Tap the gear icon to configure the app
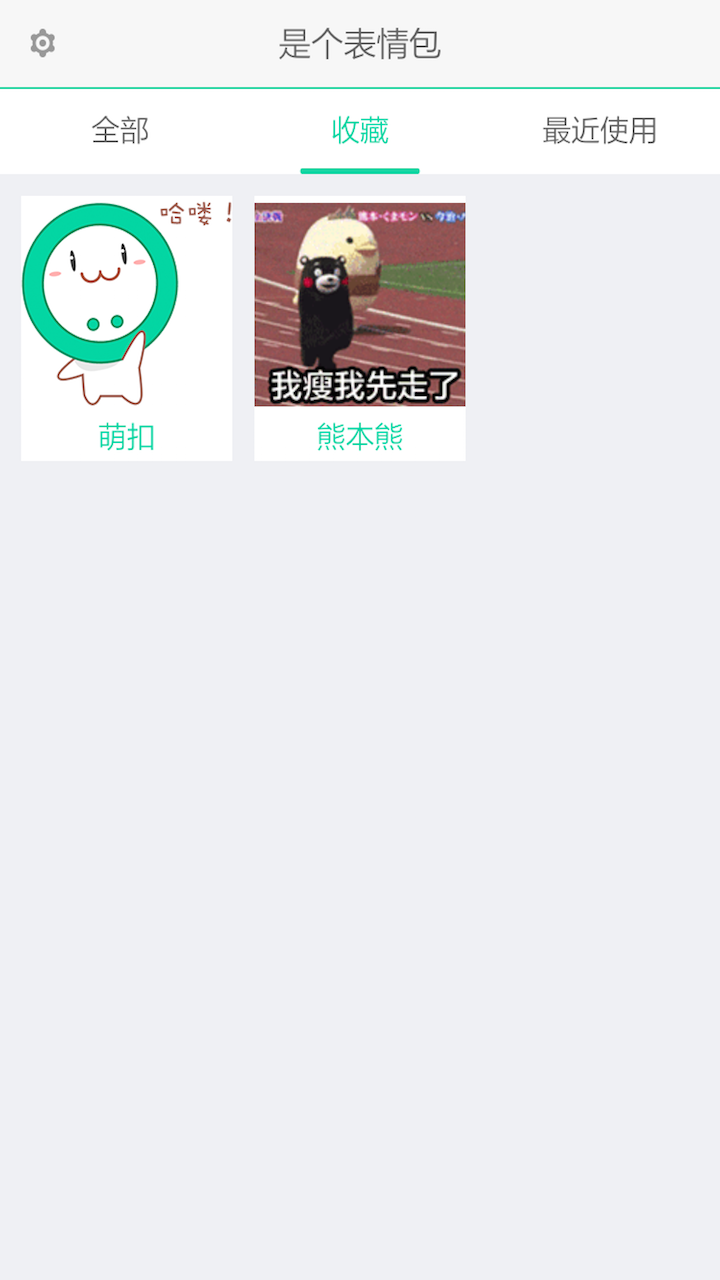The image size is (720, 1280). click(40, 44)
